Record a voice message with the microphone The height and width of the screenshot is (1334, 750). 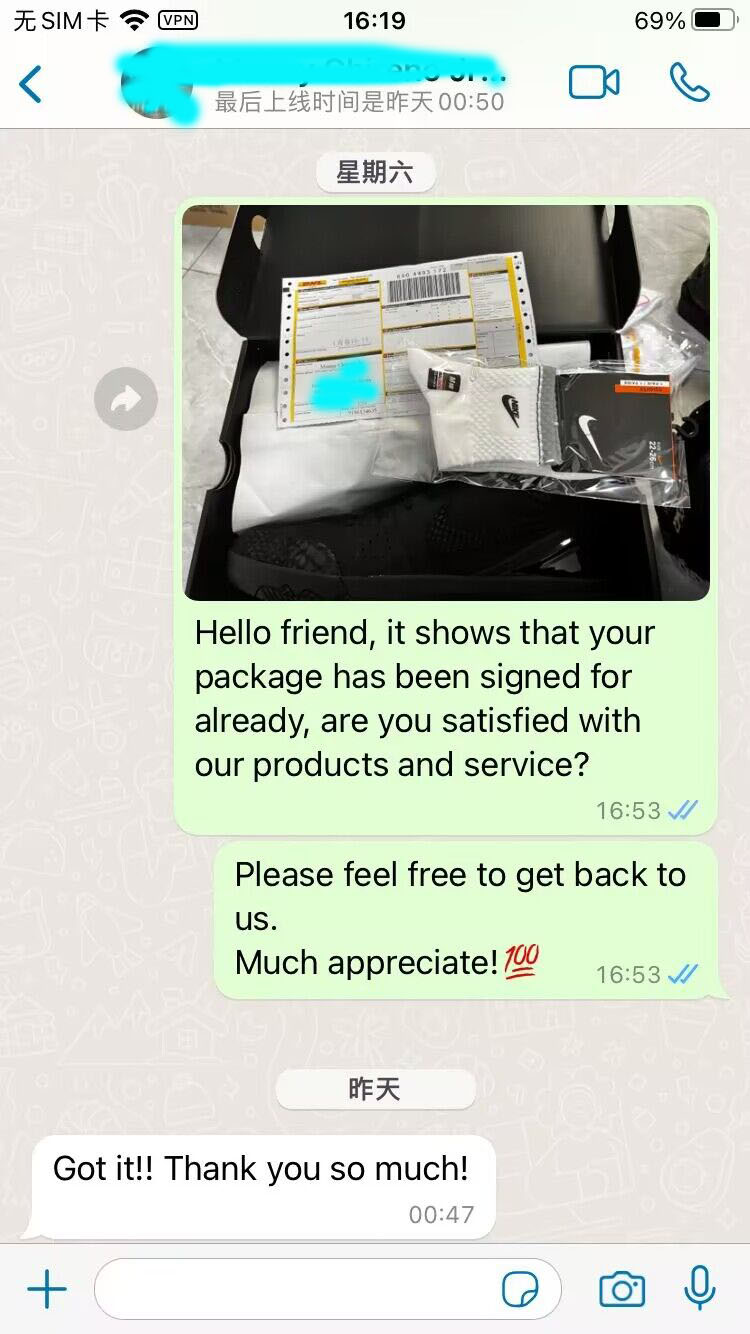click(699, 1288)
